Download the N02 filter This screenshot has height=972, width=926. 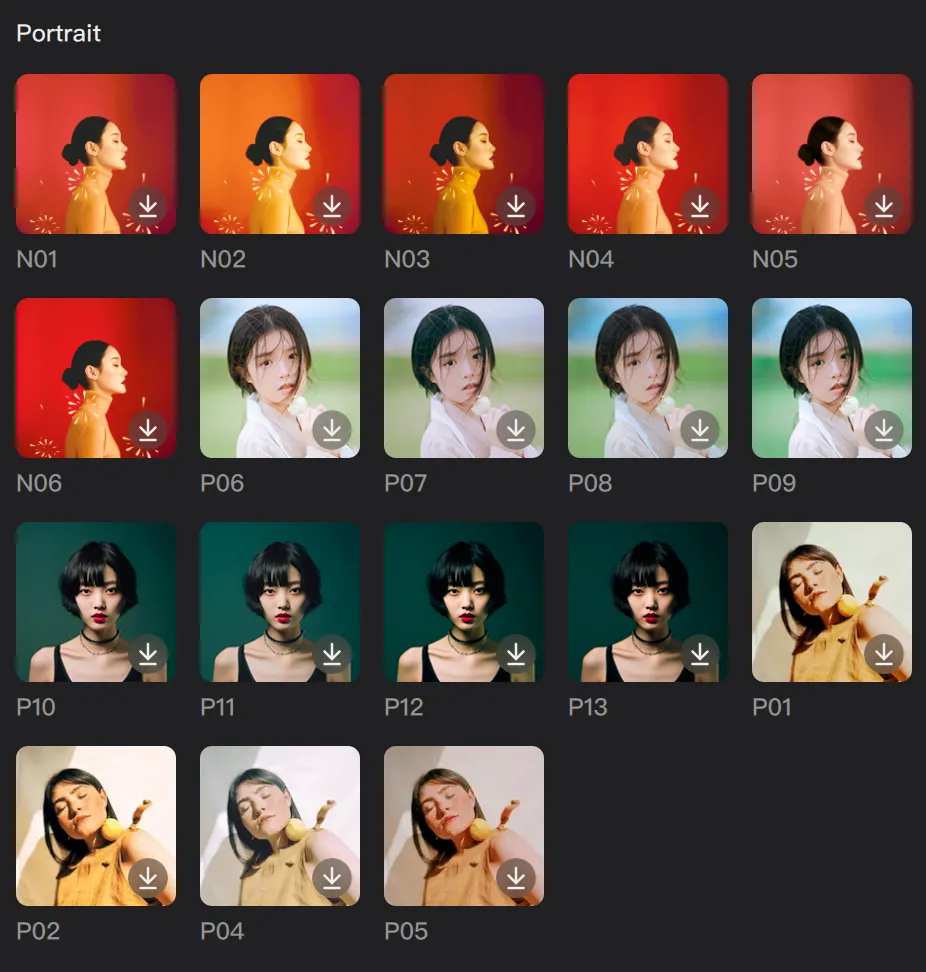332,206
